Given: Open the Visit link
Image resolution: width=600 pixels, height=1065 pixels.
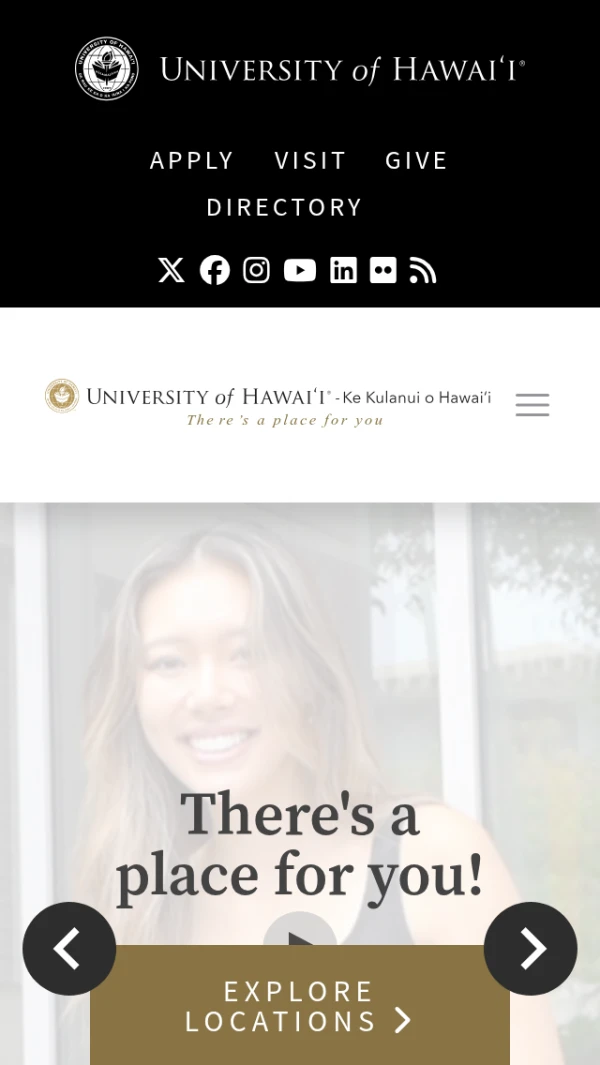Looking at the screenshot, I should pos(310,161).
